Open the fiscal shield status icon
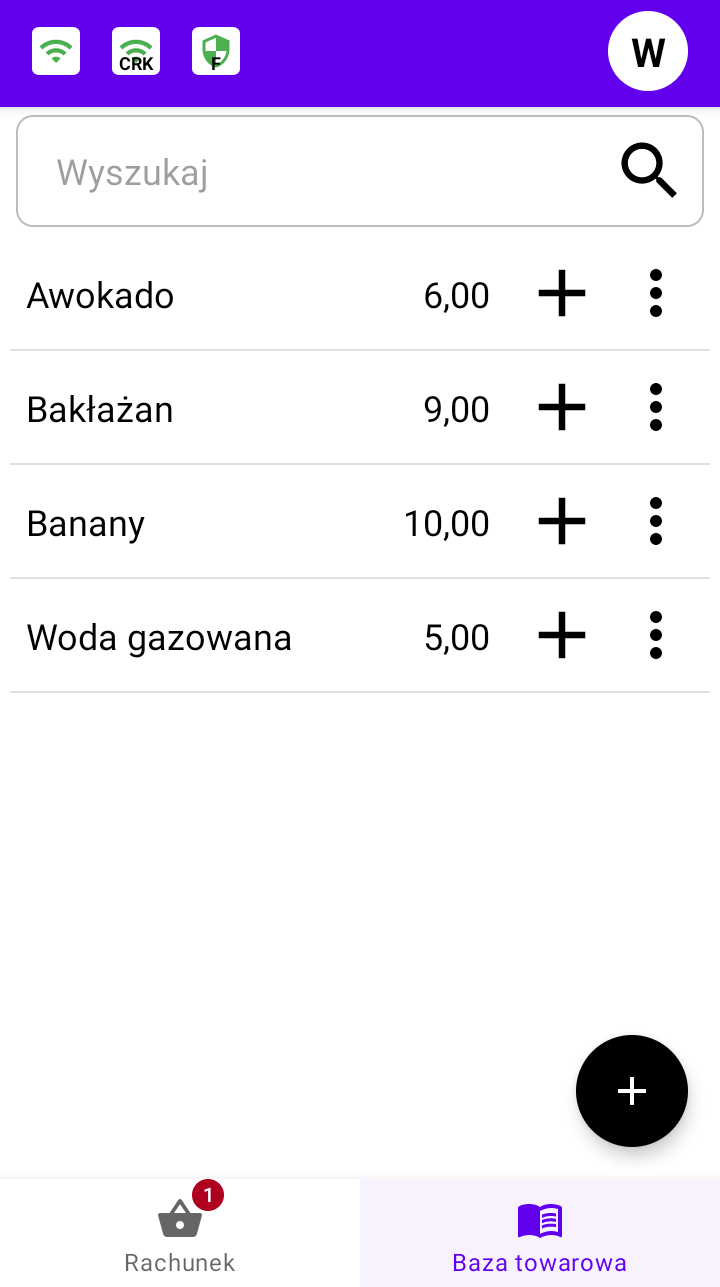This screenshot has width=720, height=1287. pos(216,51)
